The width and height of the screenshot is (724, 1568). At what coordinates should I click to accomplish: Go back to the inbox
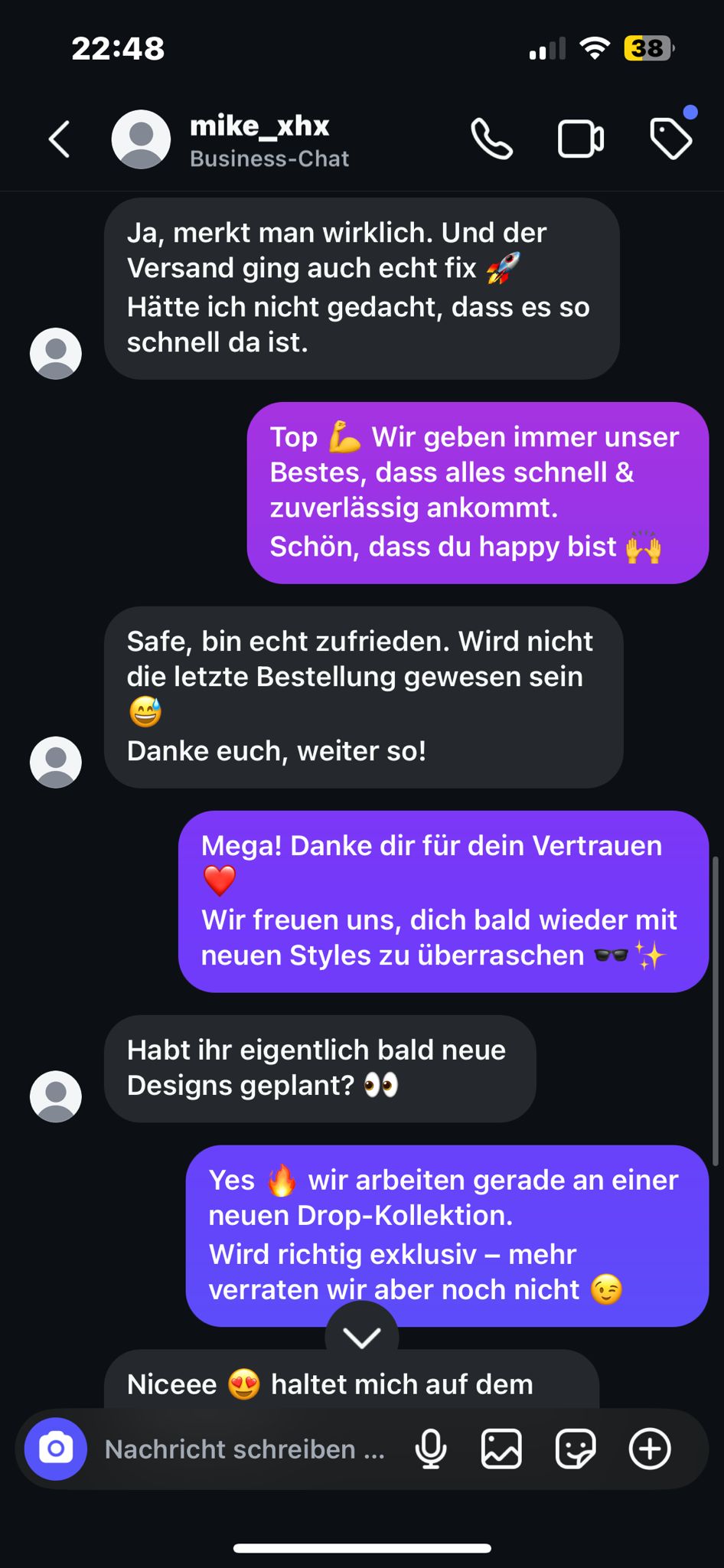coord(60,139)
